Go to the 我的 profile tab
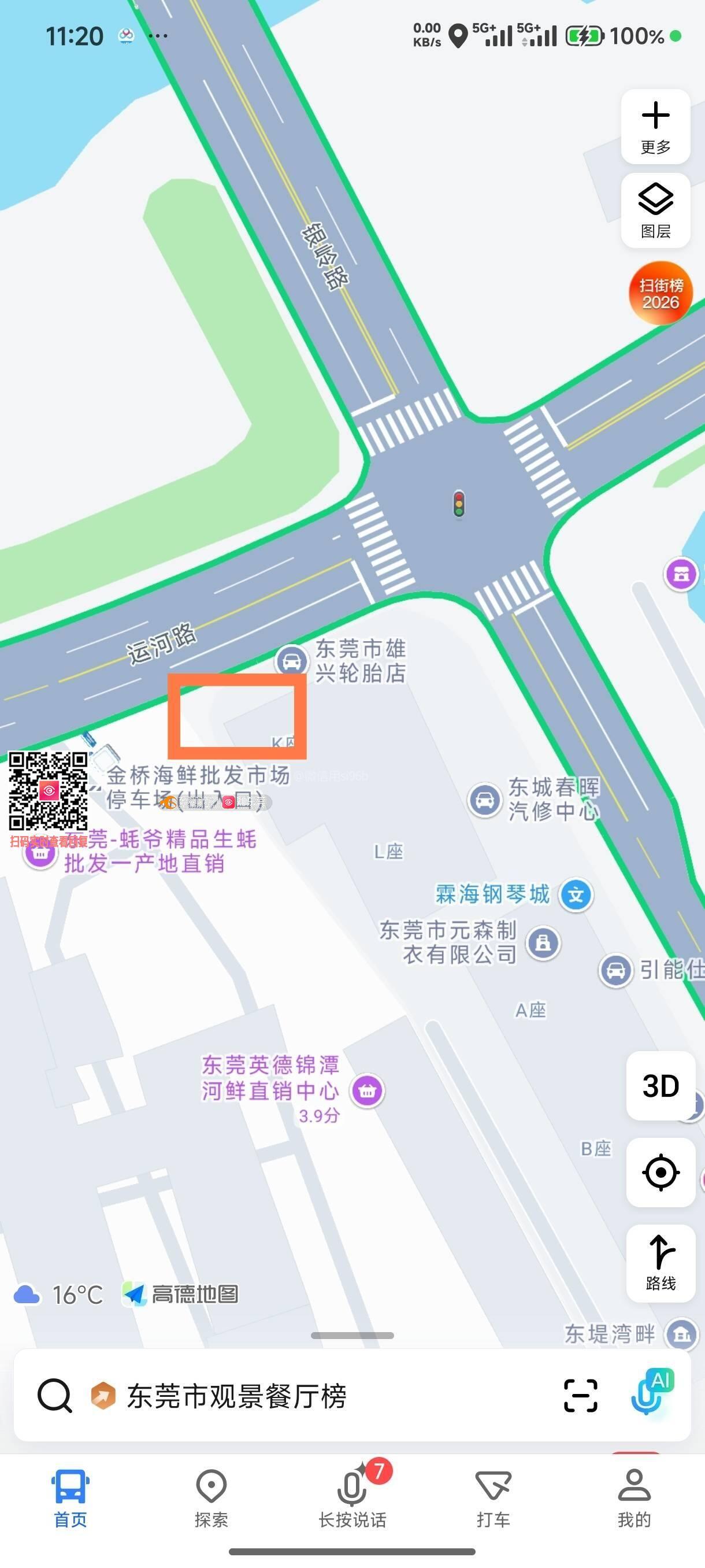The height and width of the screenshot is (1568, 705). [x=634, y=1497]
